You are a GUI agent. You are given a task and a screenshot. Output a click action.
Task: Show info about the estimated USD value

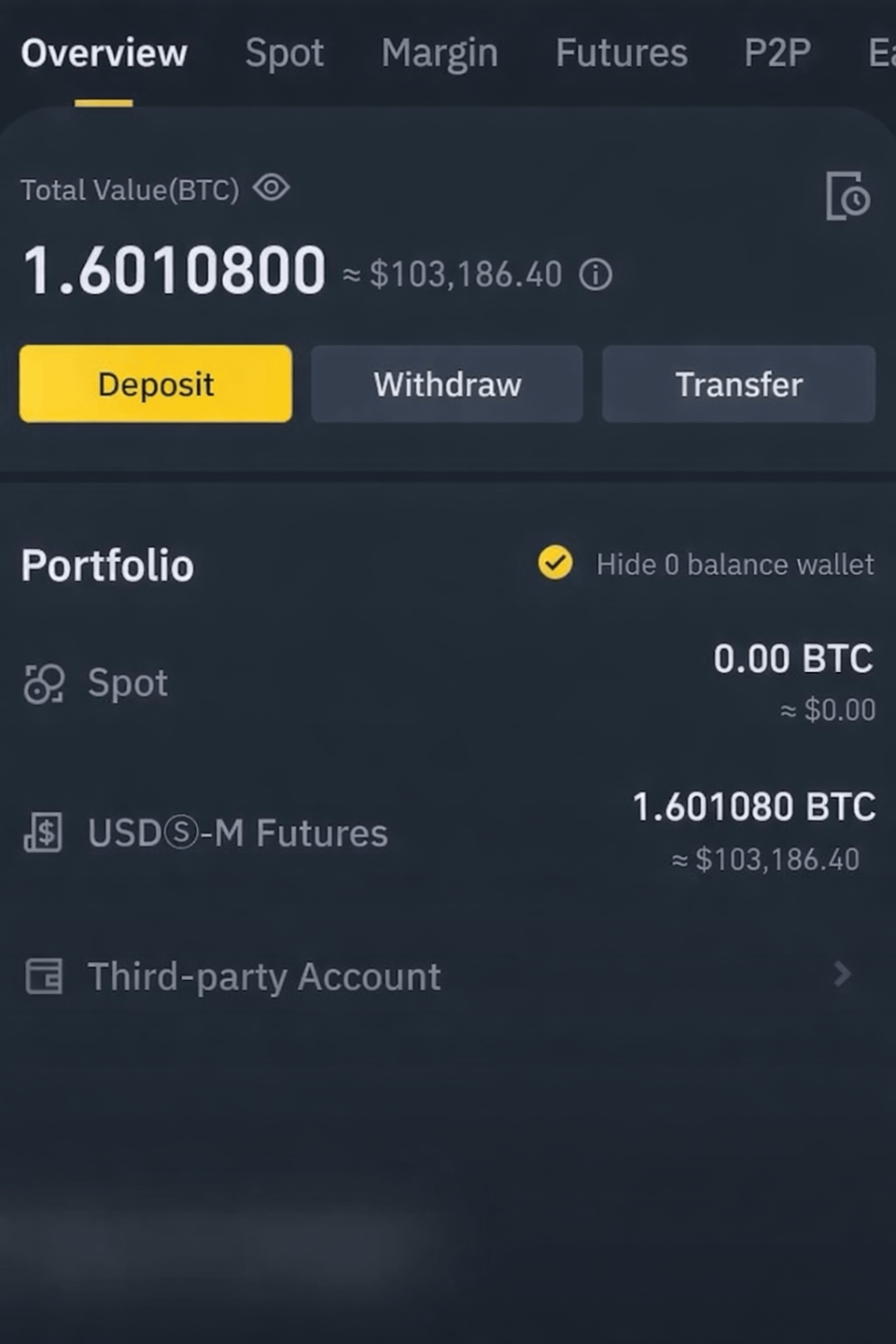coord(595,274)
